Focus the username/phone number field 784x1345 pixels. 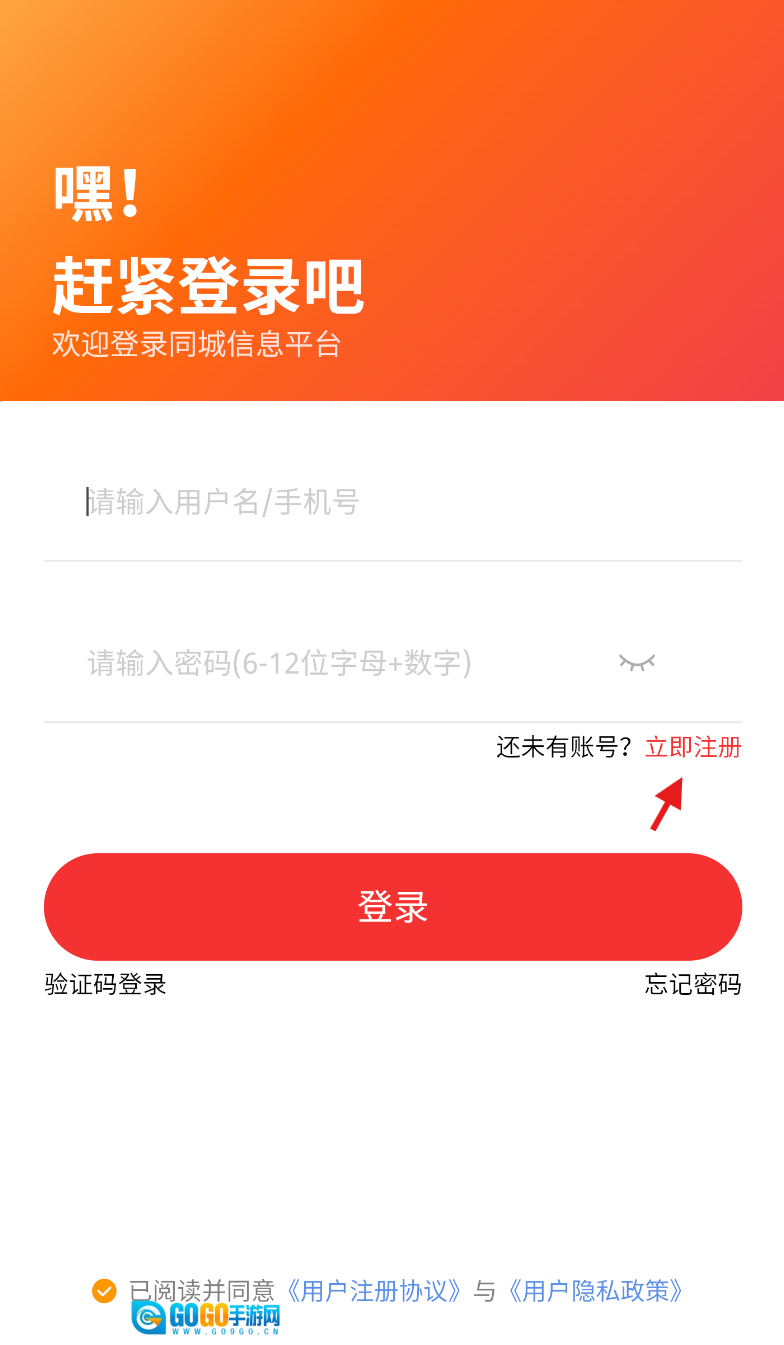pyautogui.click(x=390, y=502)
